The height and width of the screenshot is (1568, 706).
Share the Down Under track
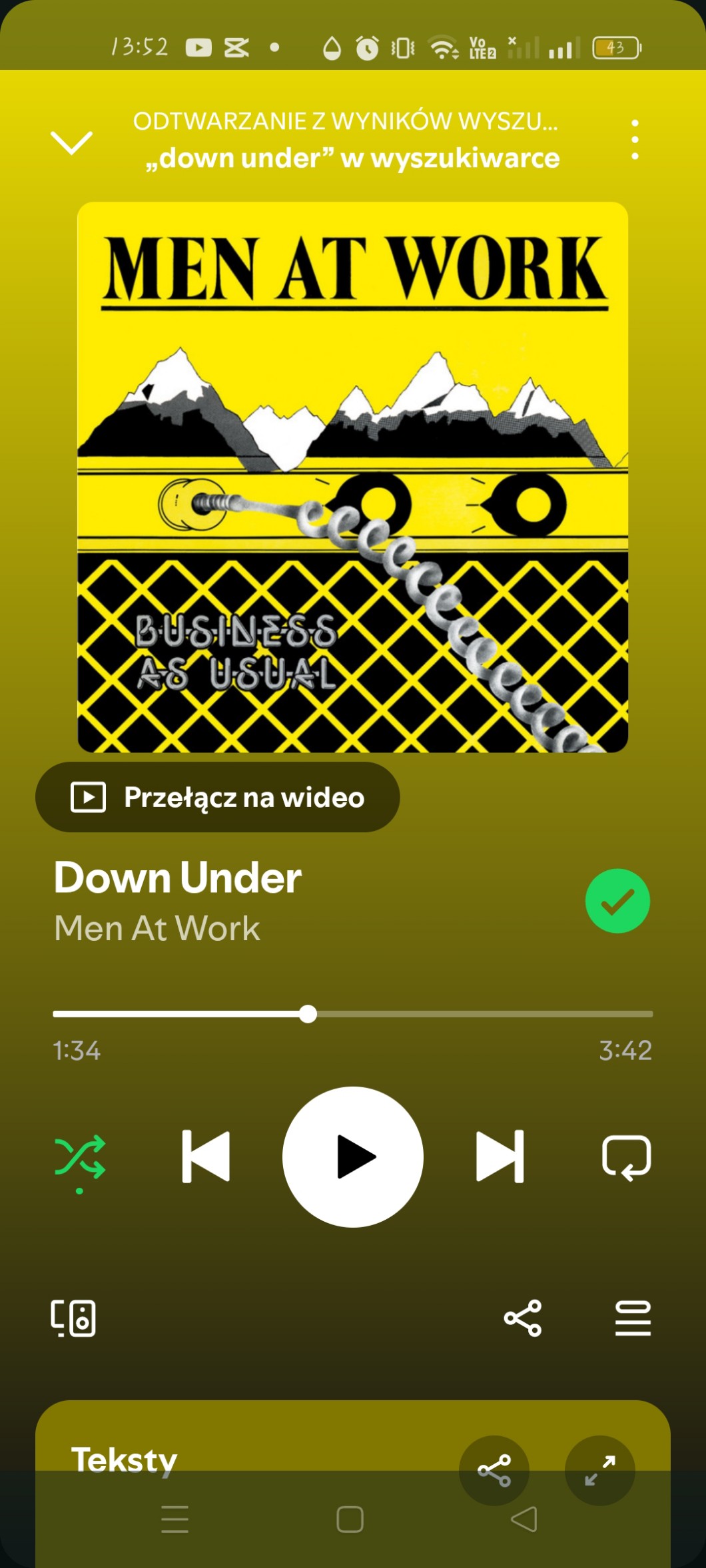[523, 1318]
